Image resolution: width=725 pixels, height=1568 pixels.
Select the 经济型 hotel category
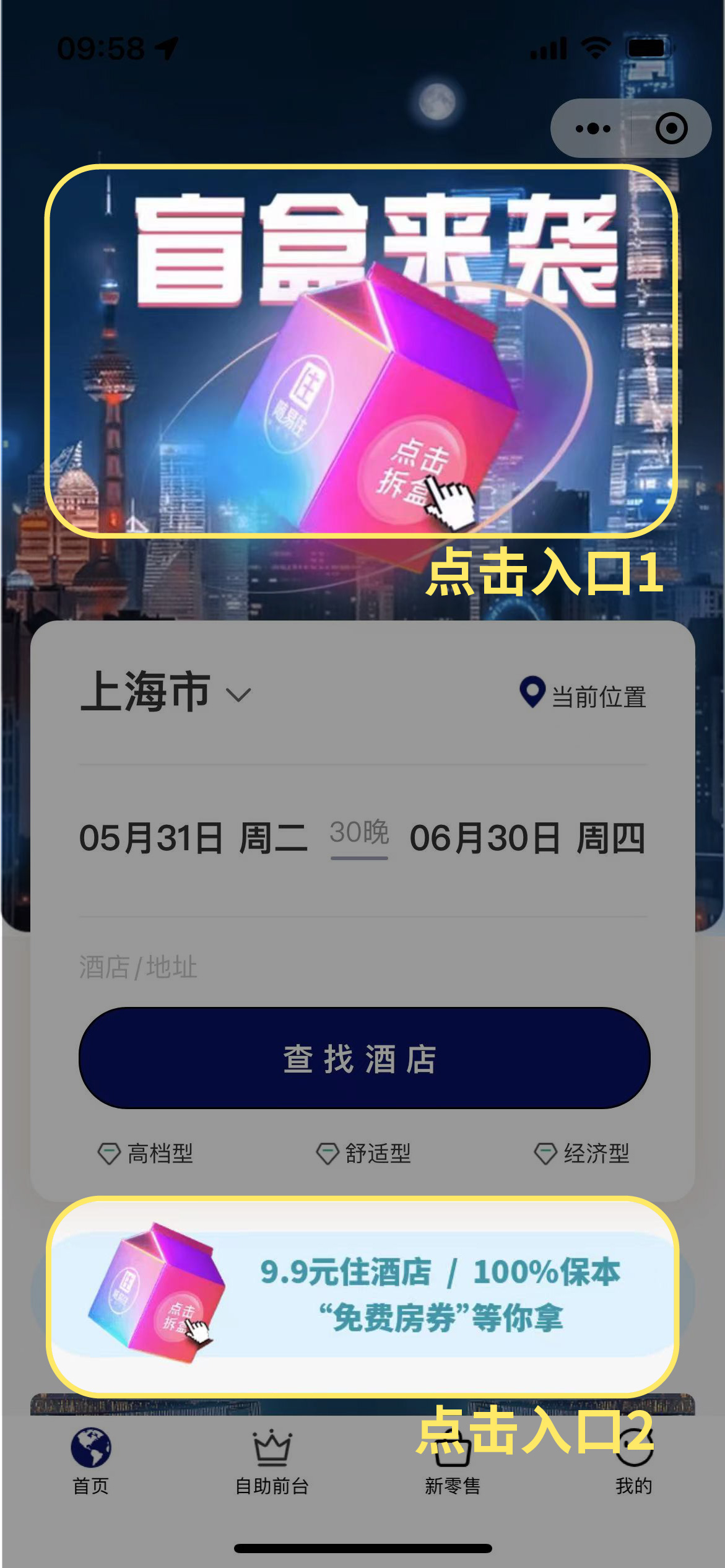point(581,1153)
